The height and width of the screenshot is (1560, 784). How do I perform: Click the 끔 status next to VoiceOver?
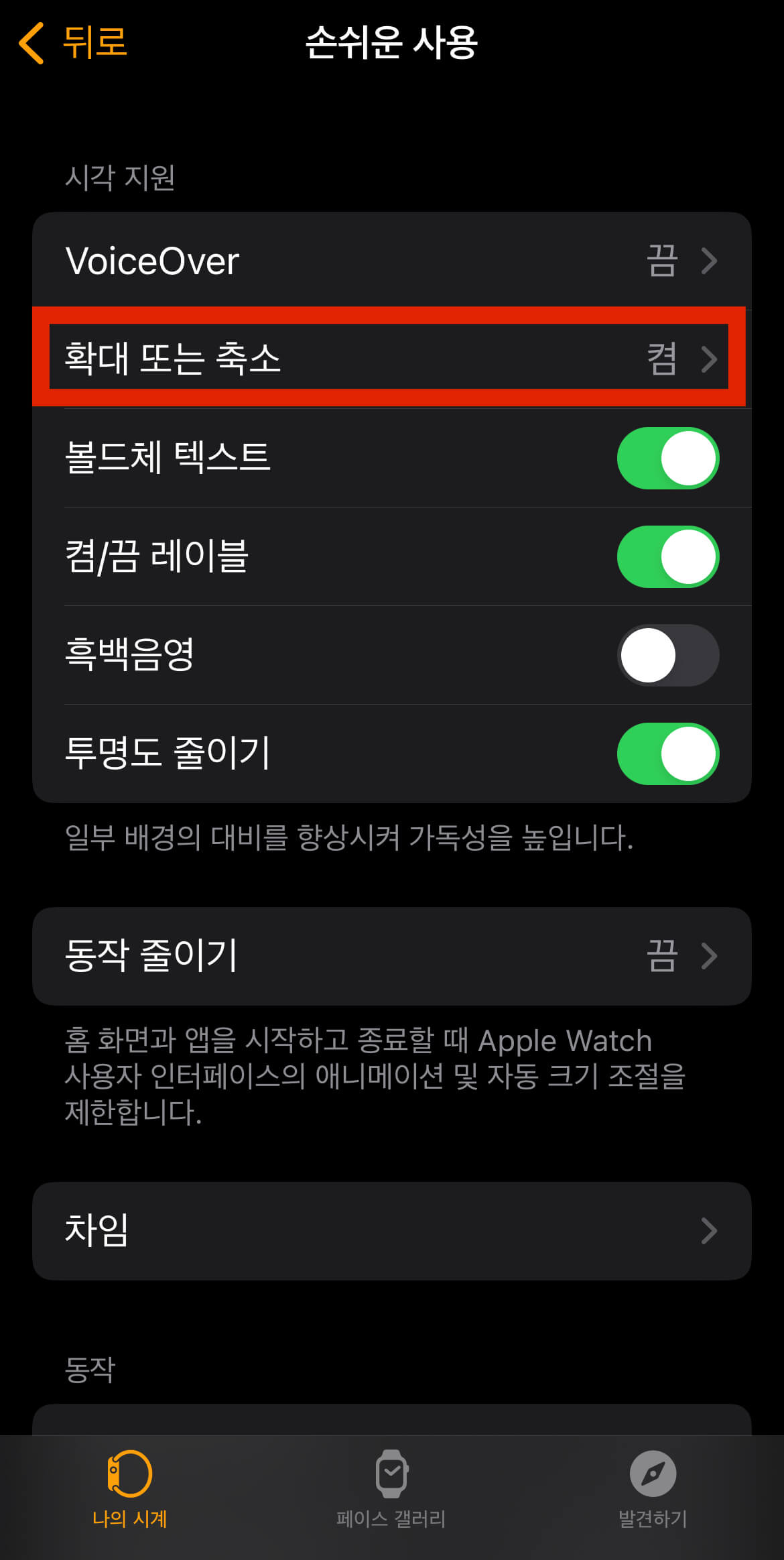pyautogui.click(x=662, y=261)
